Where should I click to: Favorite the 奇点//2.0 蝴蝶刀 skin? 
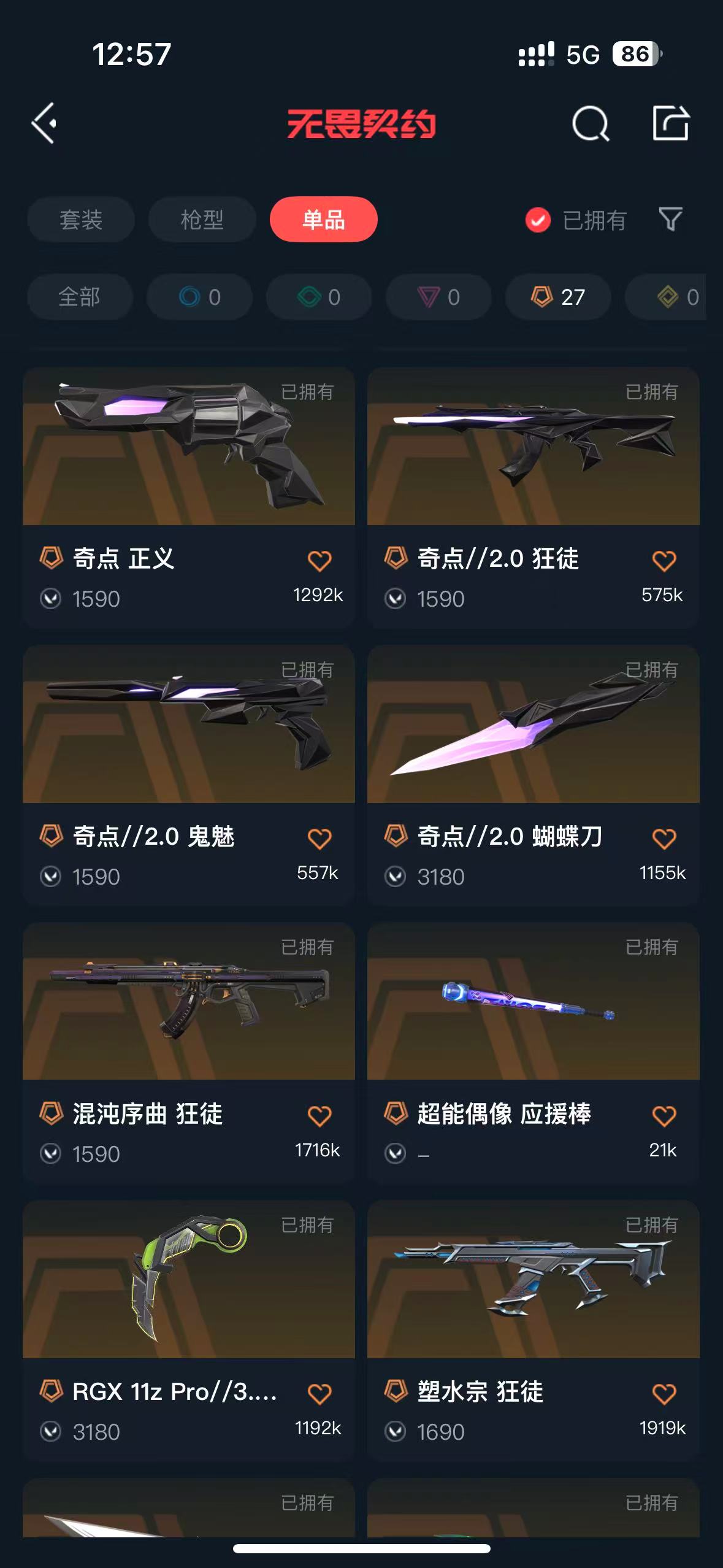[x=664, y=839]
